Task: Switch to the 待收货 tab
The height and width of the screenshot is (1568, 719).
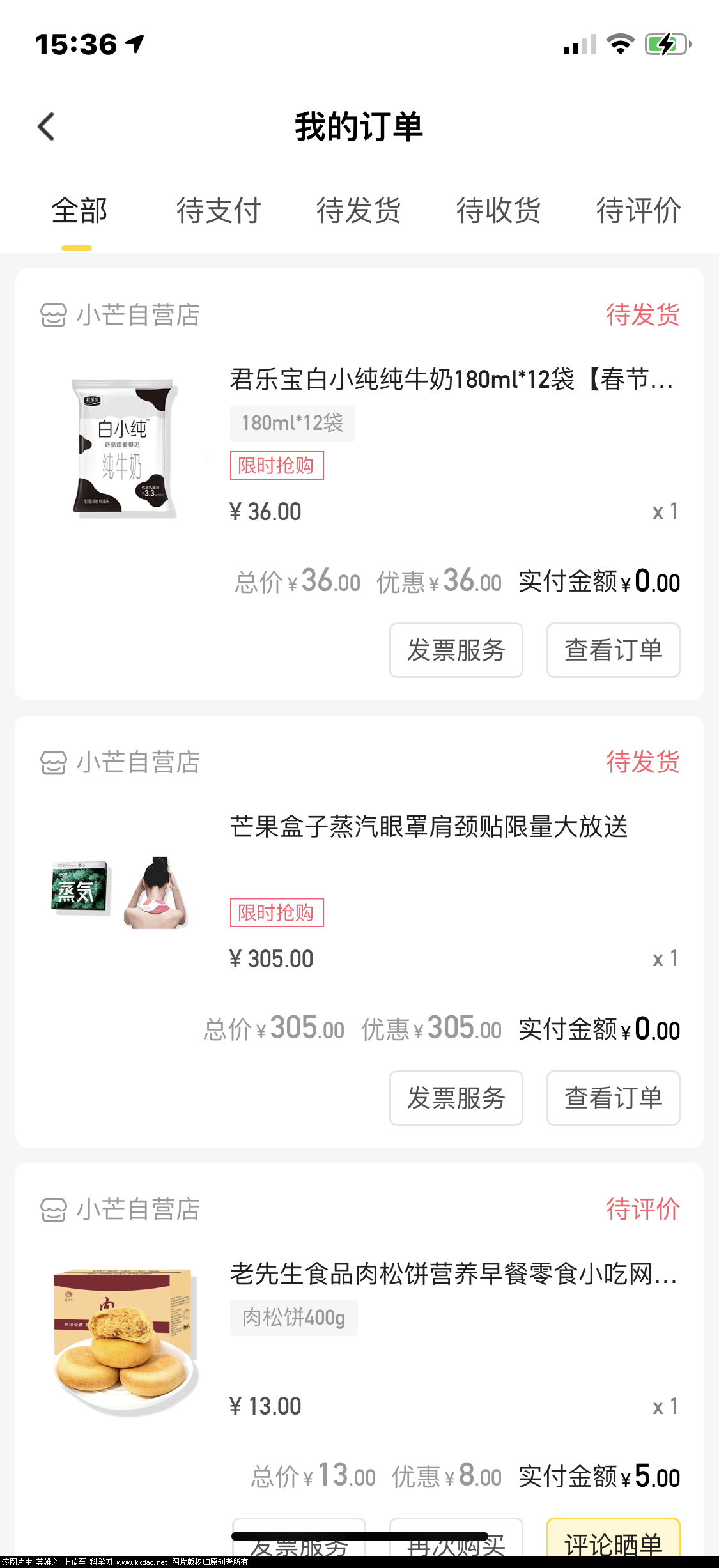Action: tap(499, 211)
